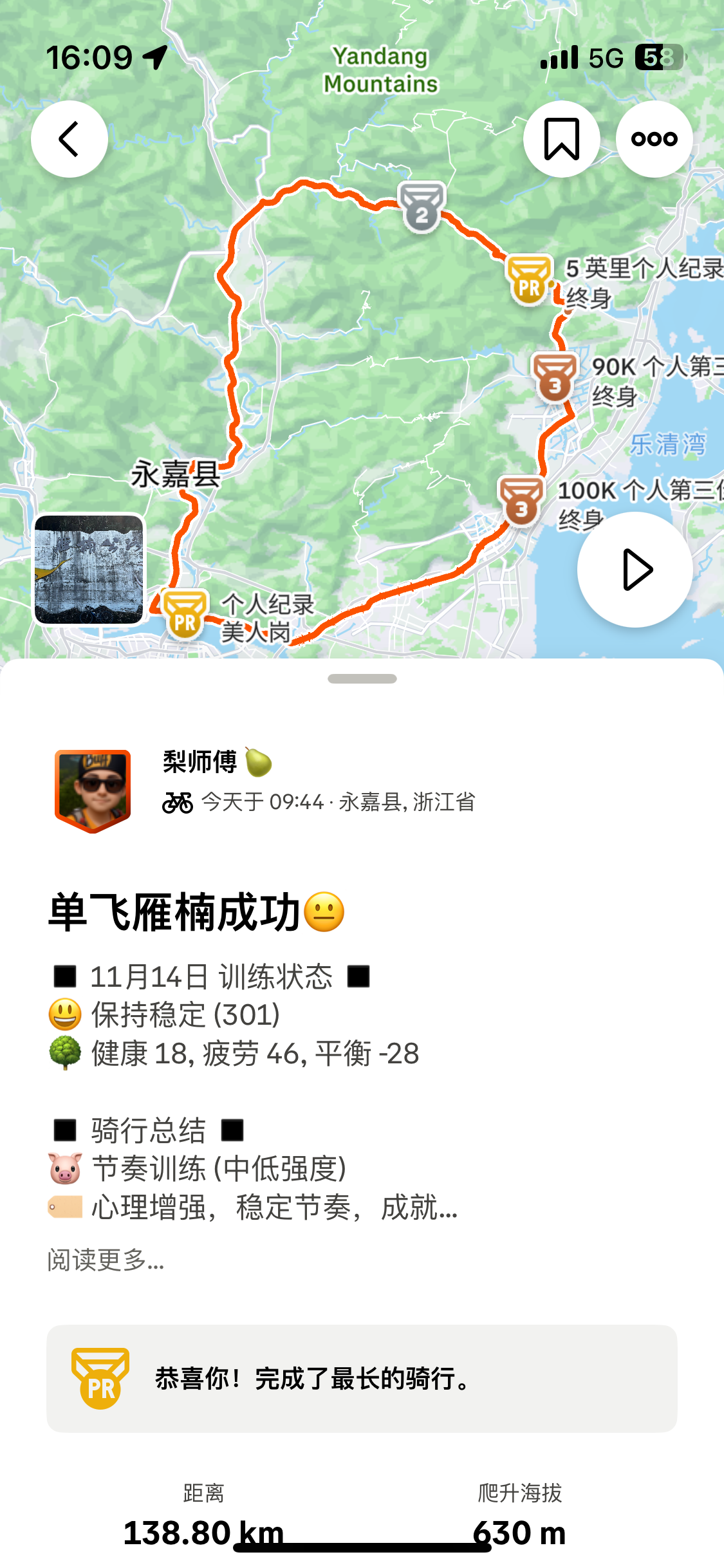
Task: Select the 90K third-best medal marker
Action: coord(554,378)
